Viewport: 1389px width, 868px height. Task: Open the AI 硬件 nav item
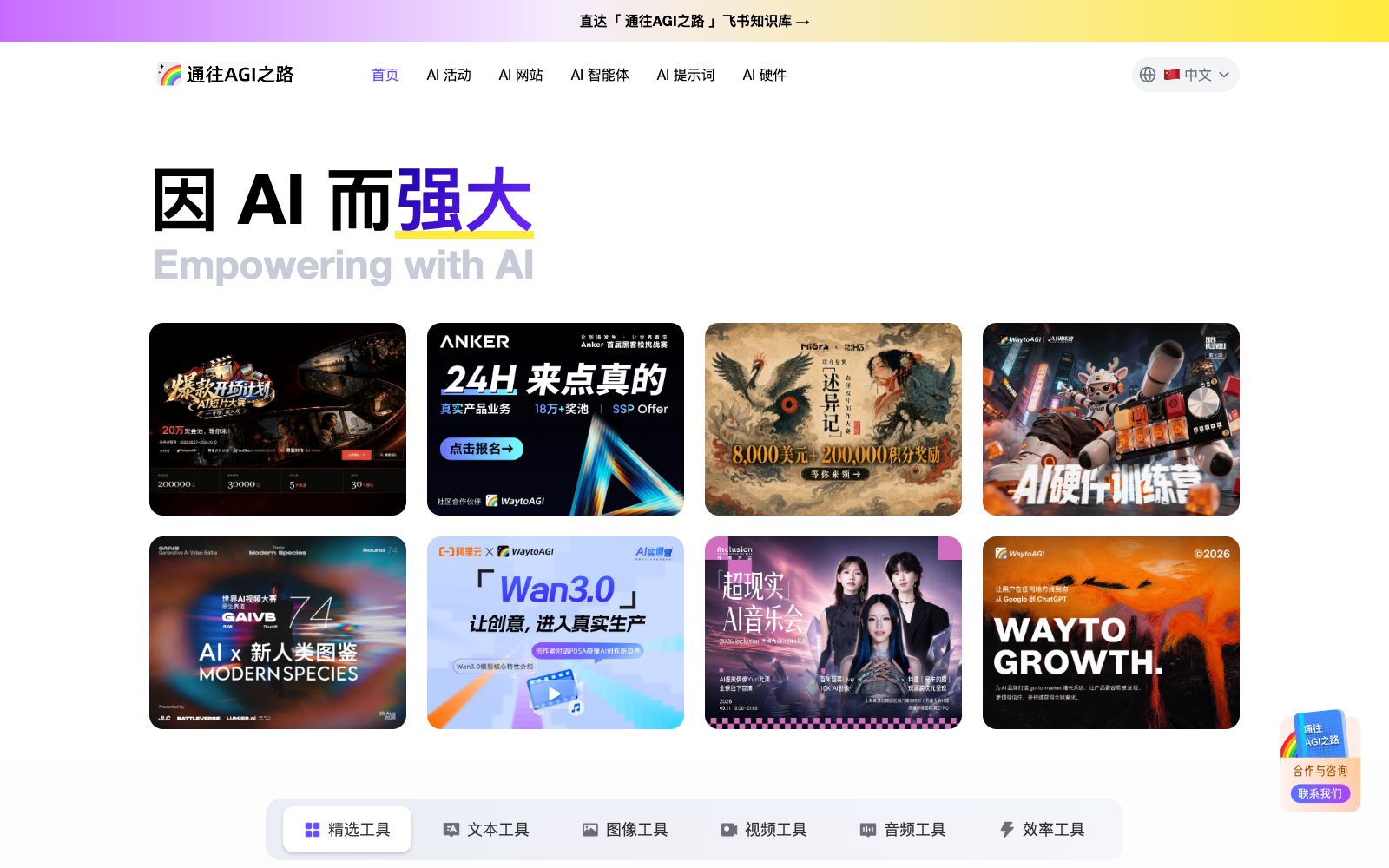[765, 75]
